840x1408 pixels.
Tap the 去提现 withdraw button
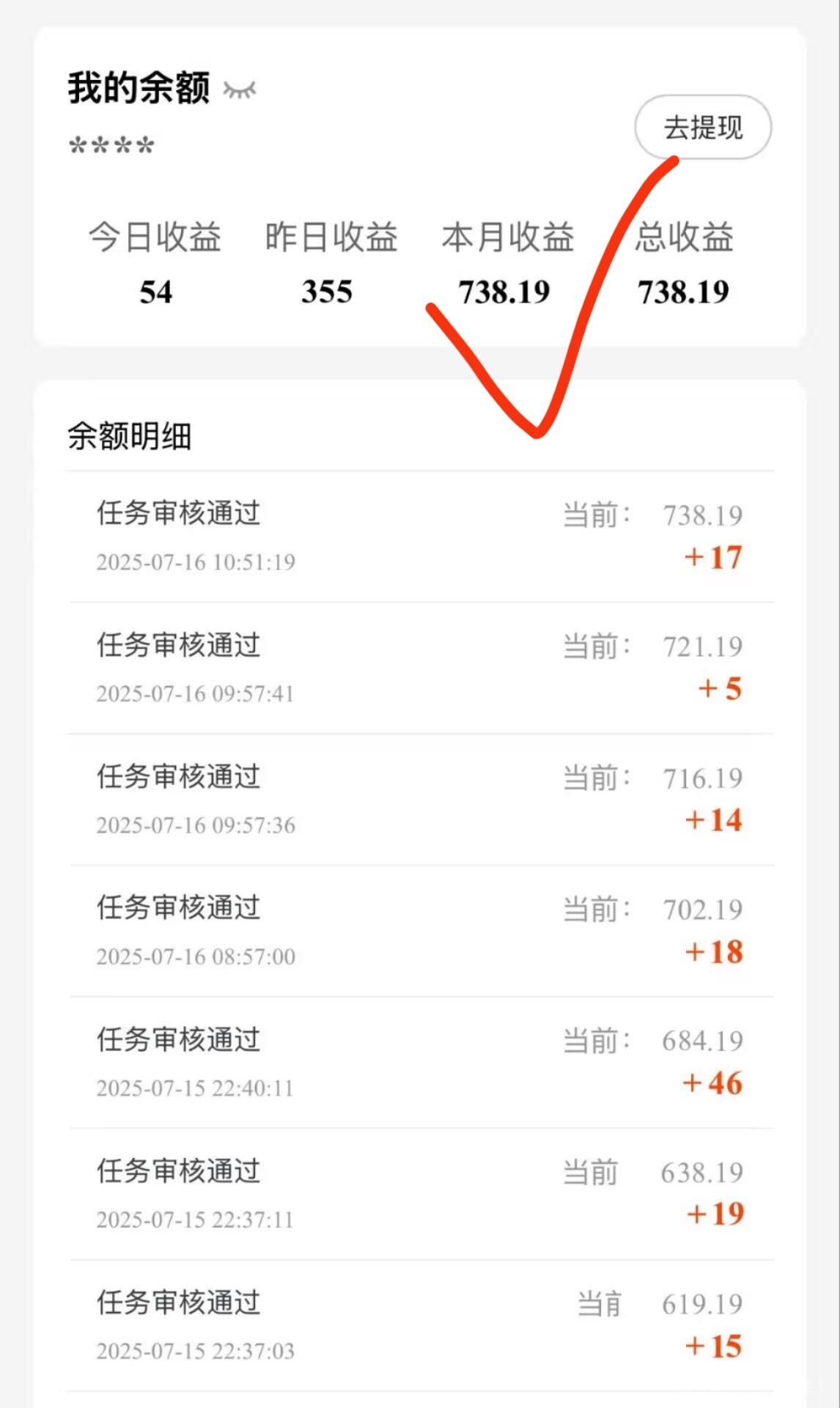click(702, 128)
